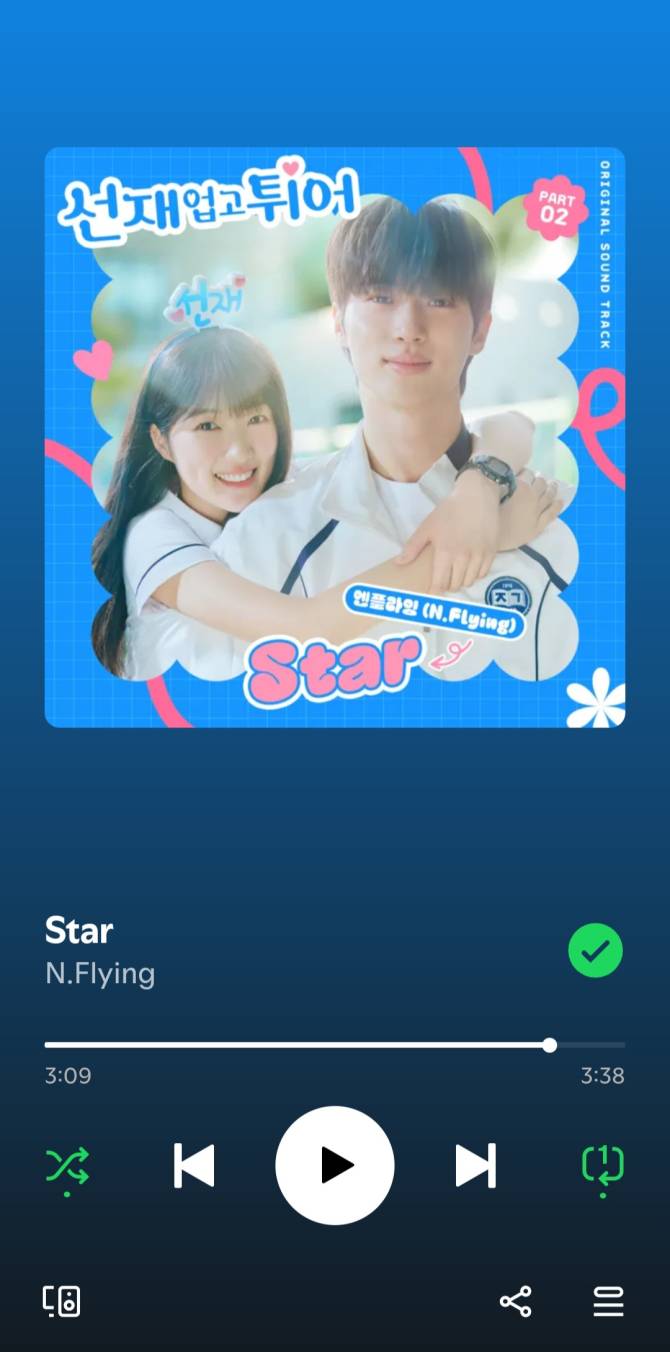Go back to the previous track
The height and width of the screenshot is (1352, 670).
coord(194,1165)
